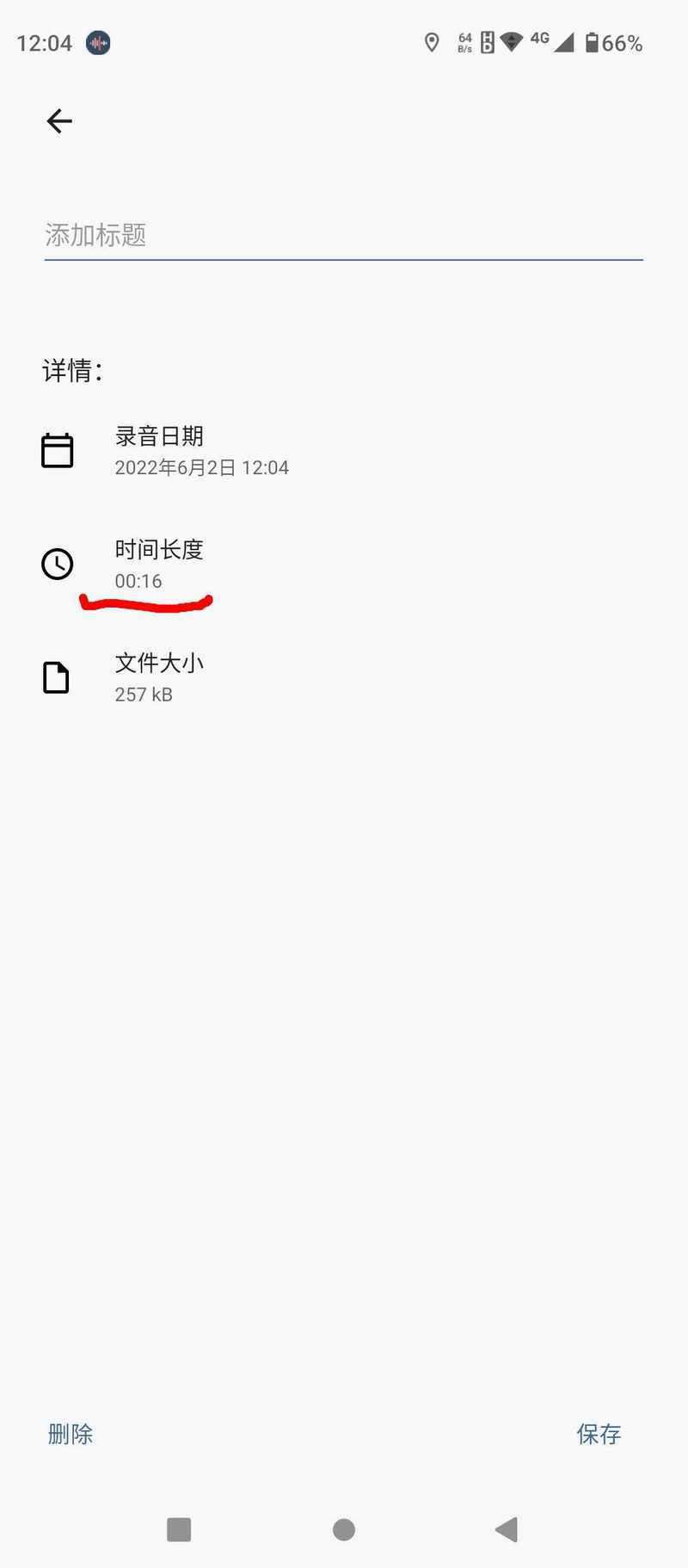Save the recording with 保存
688x1568 pixels.
coord(599,1435)
